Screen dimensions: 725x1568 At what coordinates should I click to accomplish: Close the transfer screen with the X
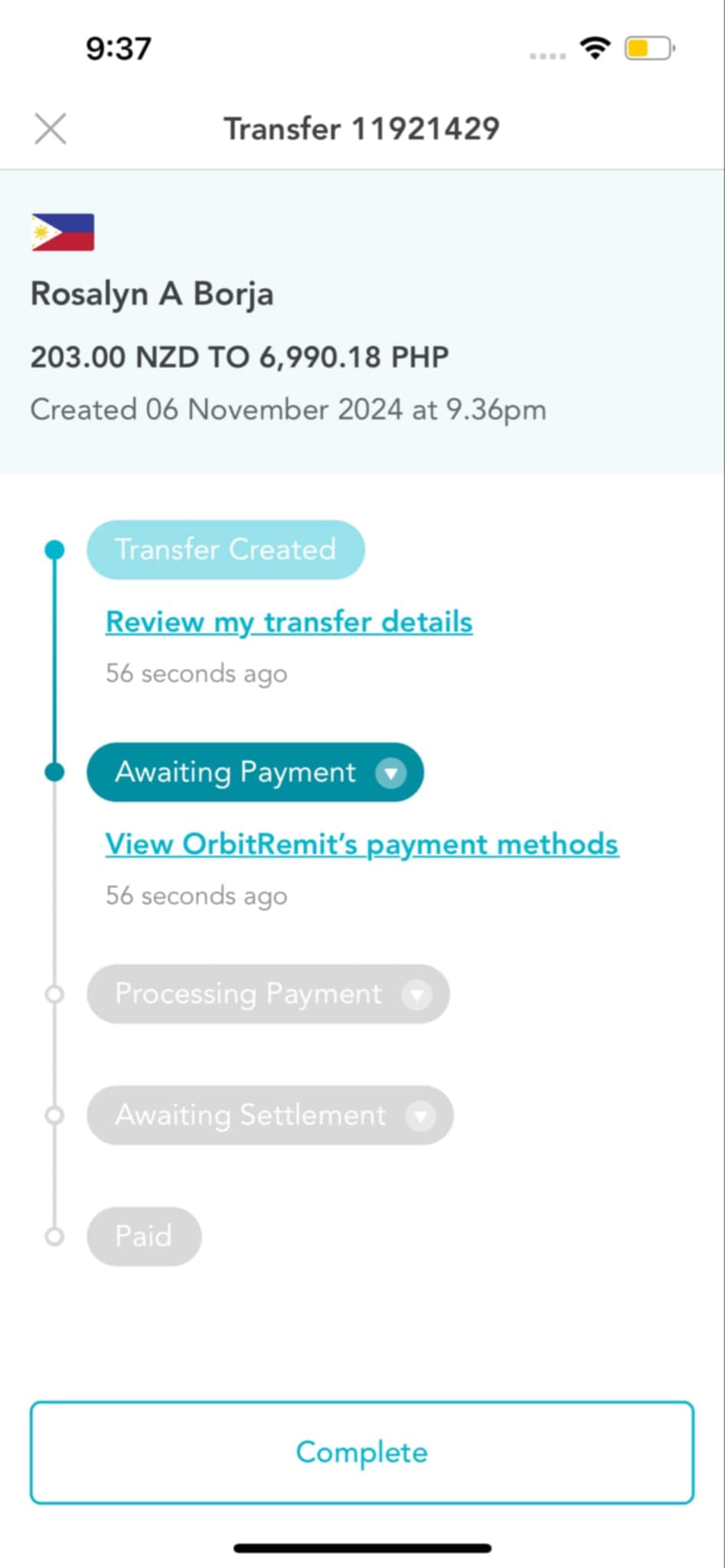pos(51,129)
